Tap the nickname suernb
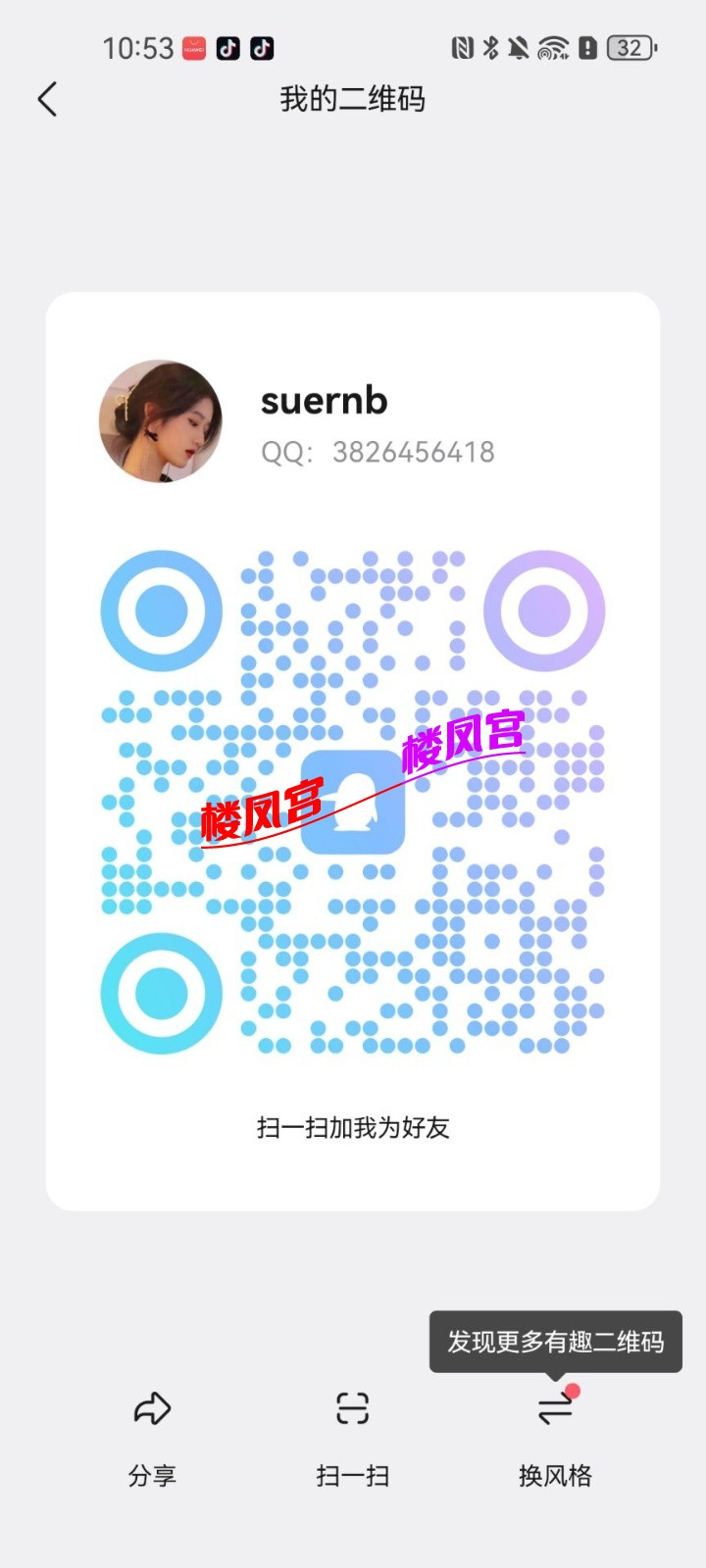 click(x=323, y=402)
